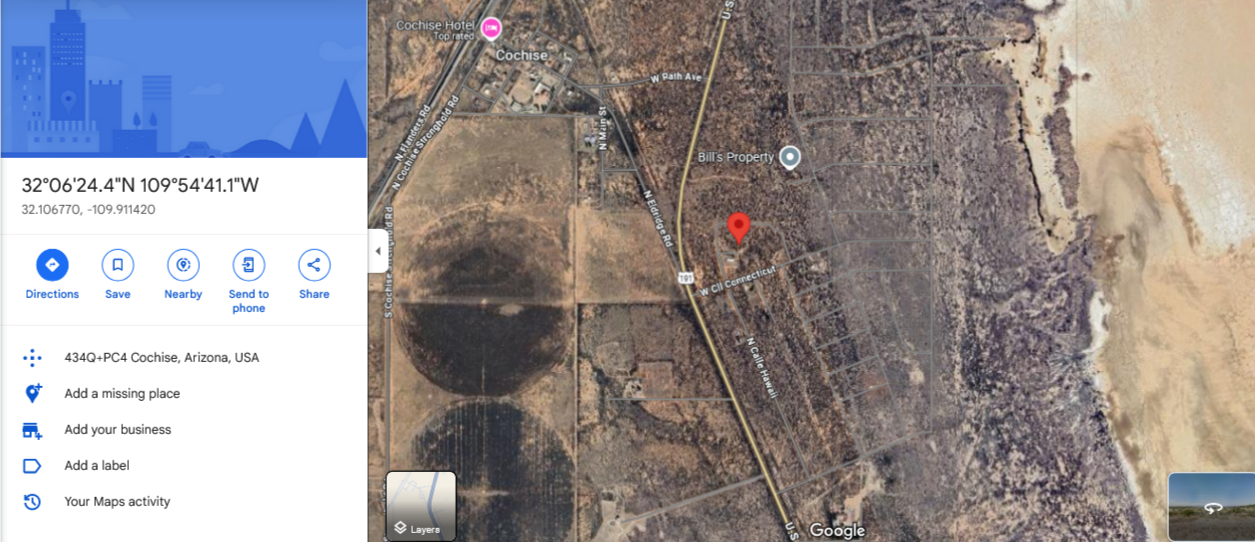
Task: Copy the coordinates 32.106770, -109.911420
Action: pyautogui.click(x=88, y=209)
